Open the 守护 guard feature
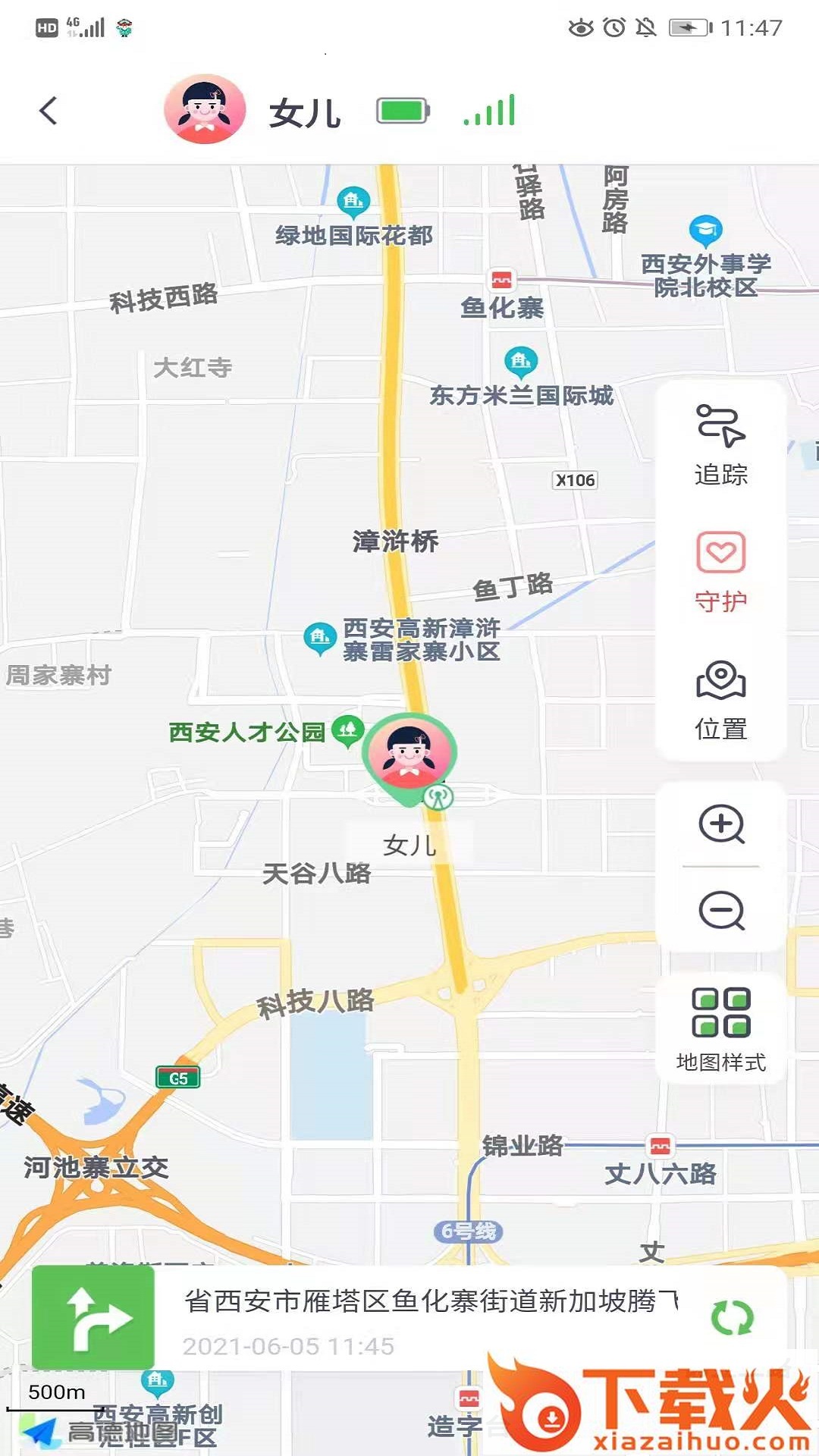 720,571
